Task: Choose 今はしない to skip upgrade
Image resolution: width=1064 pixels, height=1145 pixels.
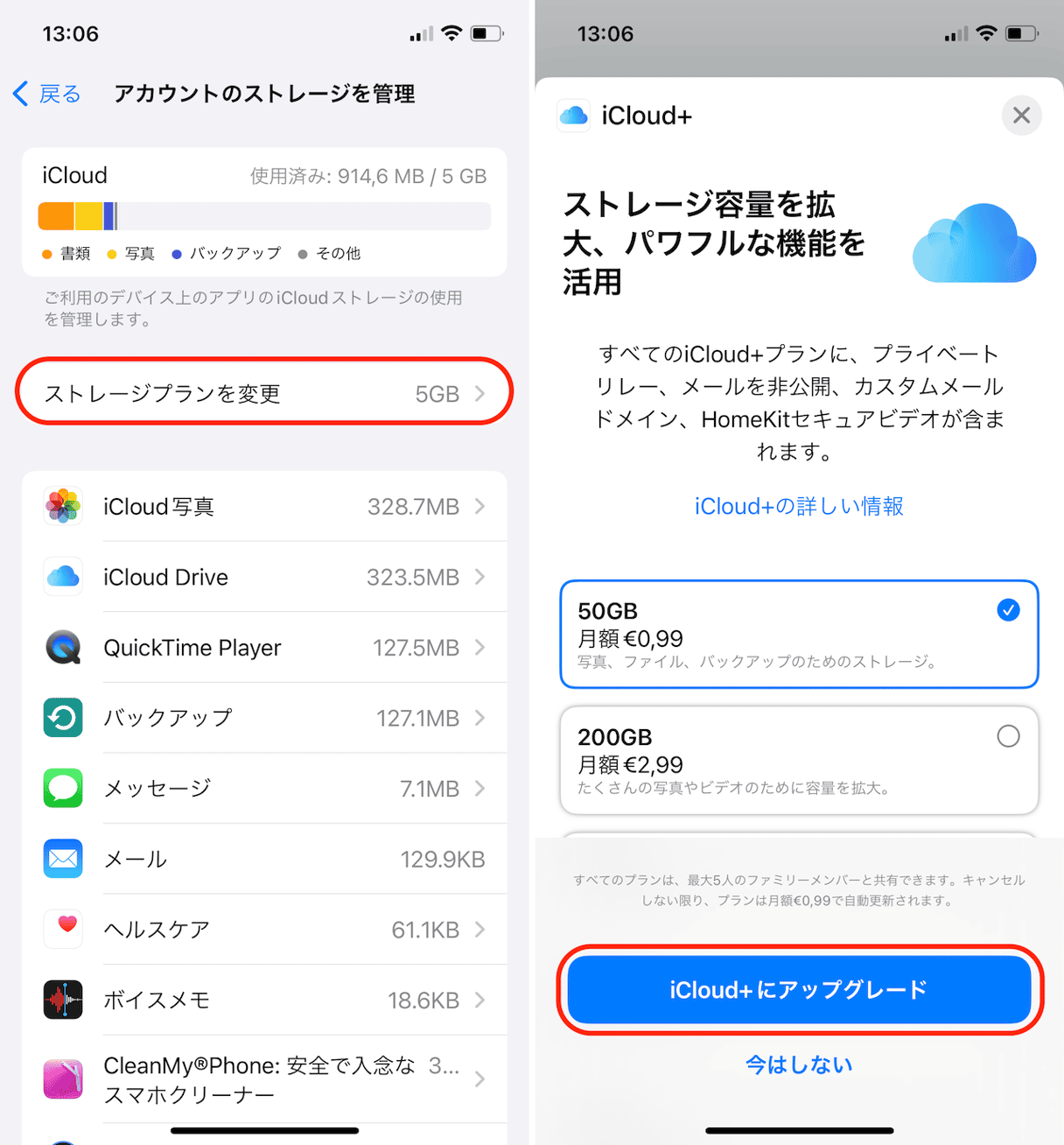Action: click(798, 1064)
